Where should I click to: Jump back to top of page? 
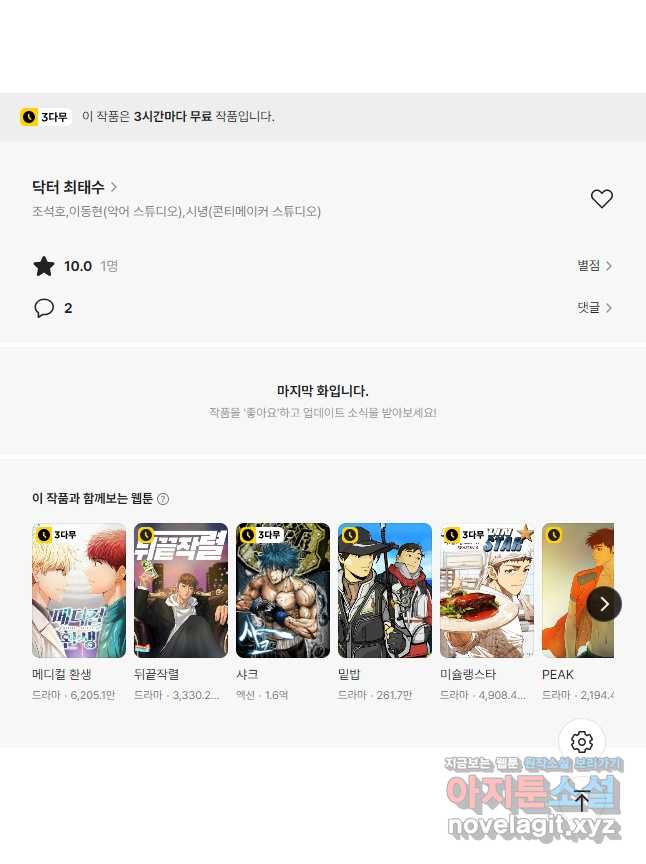[582, 800]
